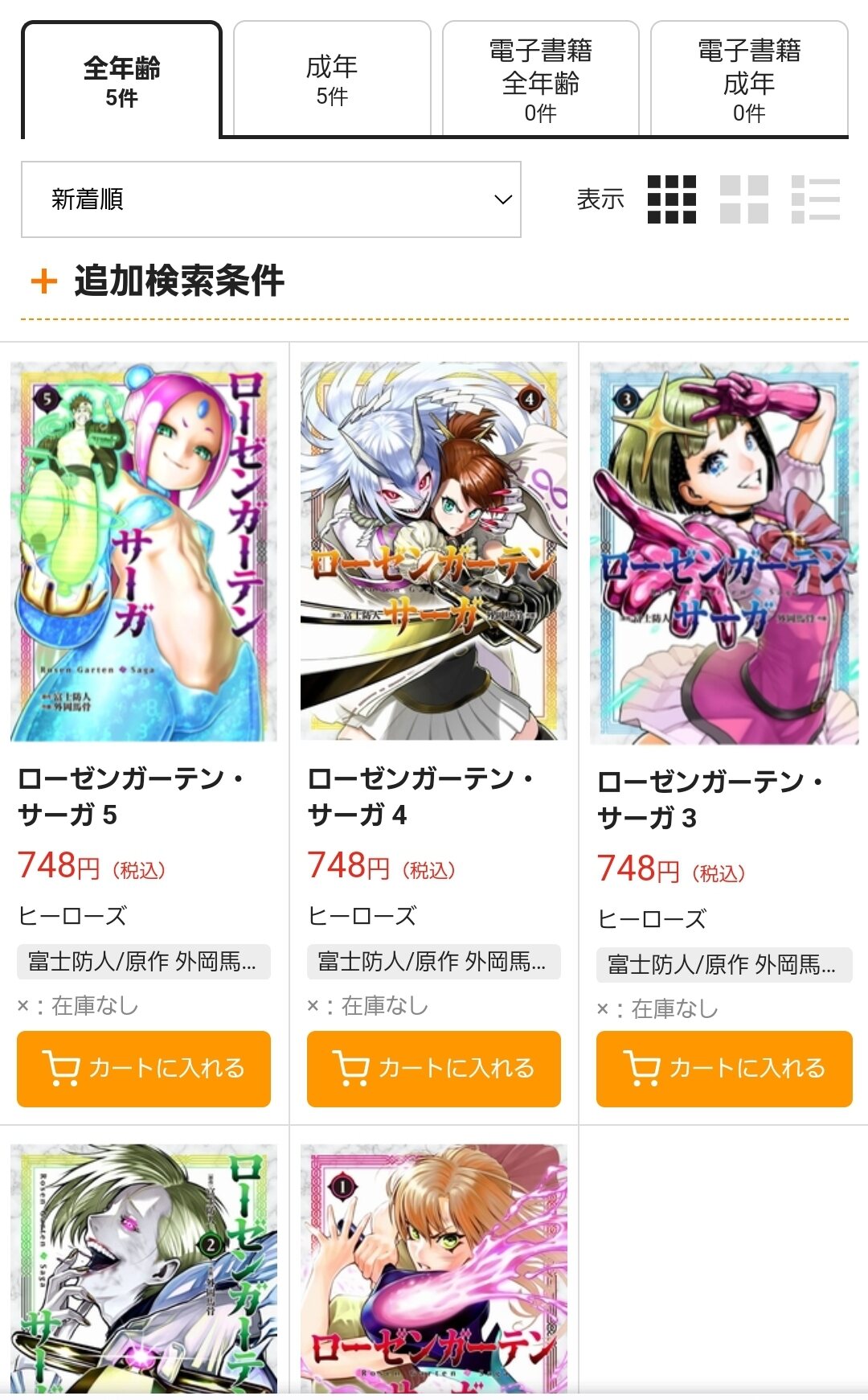Select the 電子書籍 全年齢 tab
Viewport: 868px width, 1400px height.
pyautogui.click(x=540, y=80)
